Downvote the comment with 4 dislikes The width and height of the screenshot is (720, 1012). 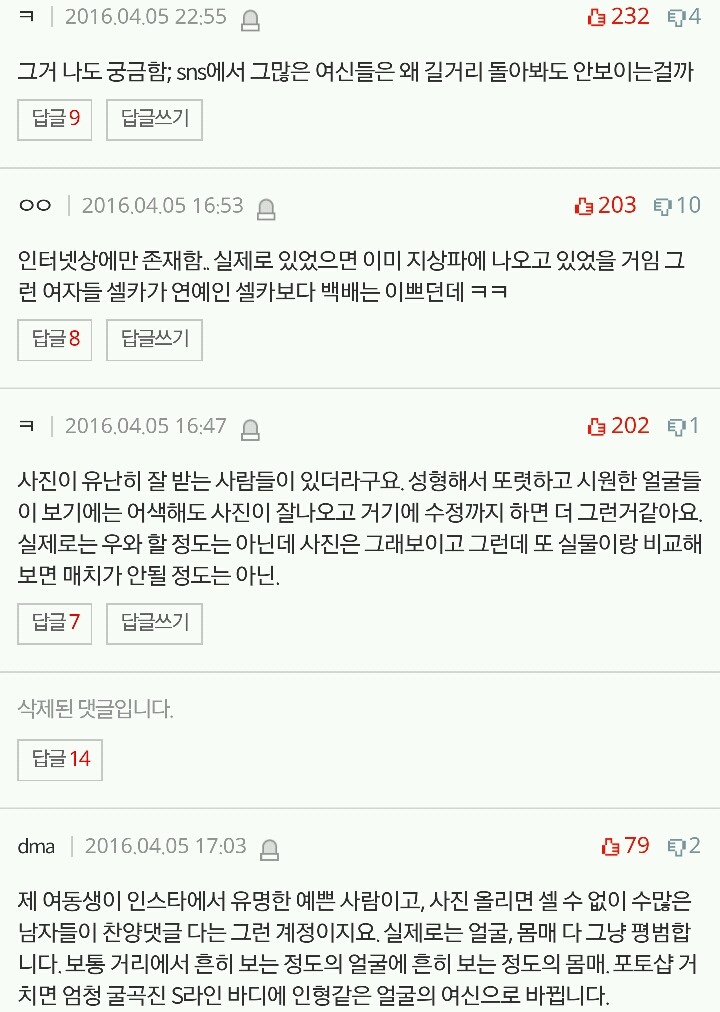(x=684, y=17)
